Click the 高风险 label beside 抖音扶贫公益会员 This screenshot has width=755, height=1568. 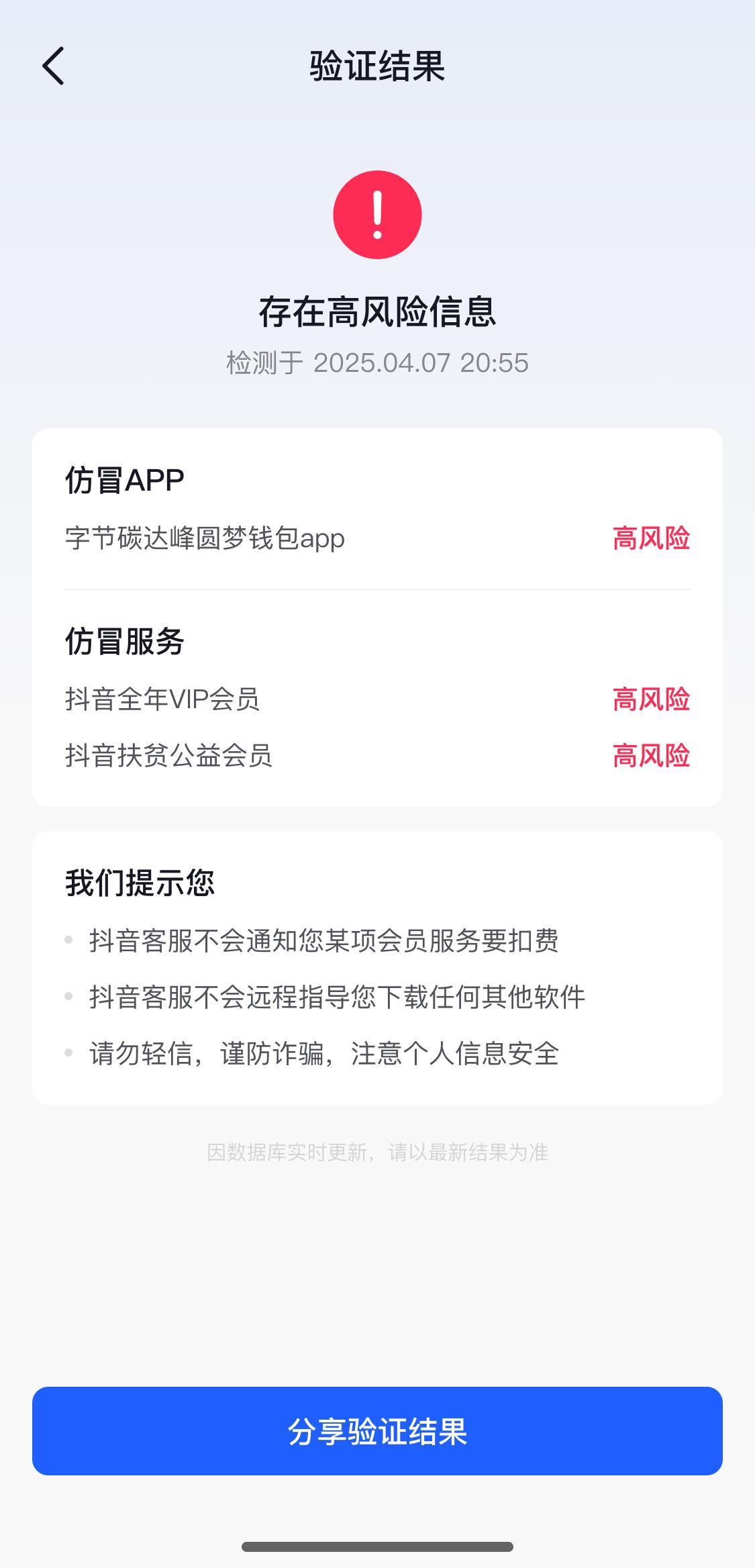point(650,756)
